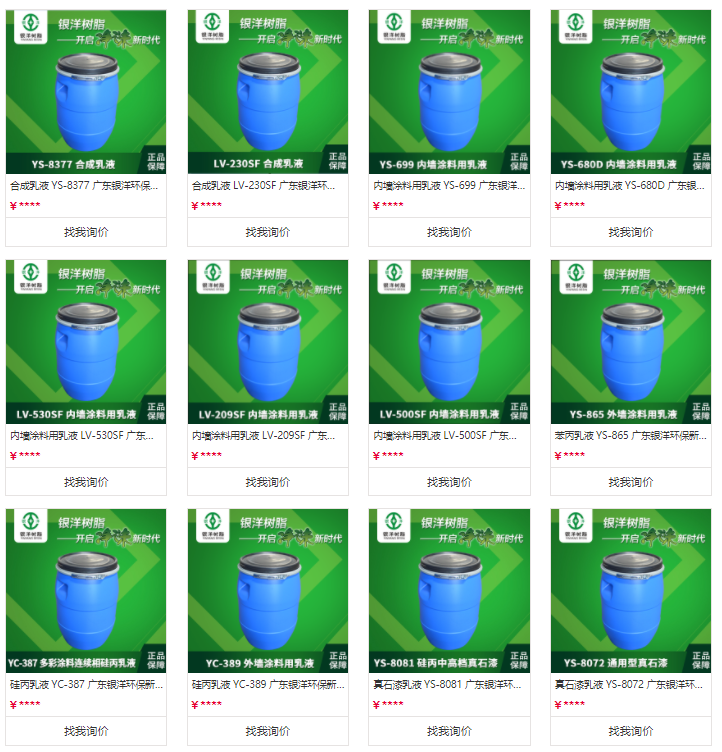The height and width of the screenshot is (752, 722).
Task: Open the YC-389 外墙涂料用乳液 product
Action: click(x=268, y=591)
